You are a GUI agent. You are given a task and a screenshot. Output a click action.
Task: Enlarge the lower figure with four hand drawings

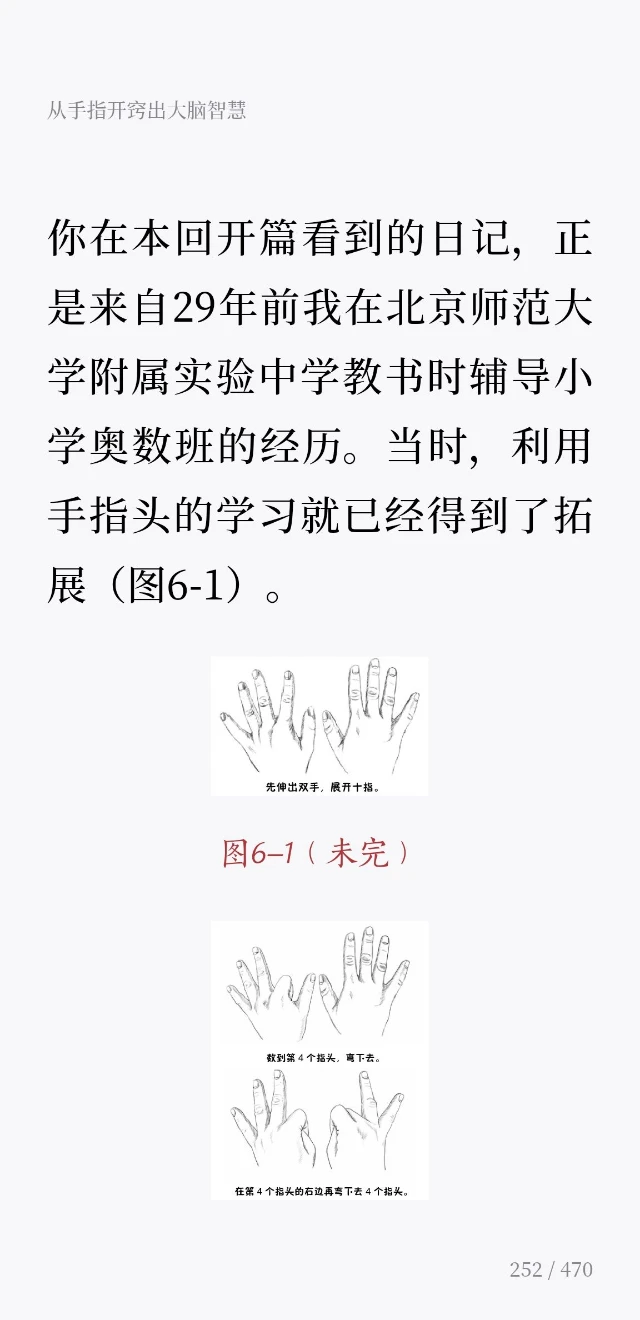pos(319,1060)
